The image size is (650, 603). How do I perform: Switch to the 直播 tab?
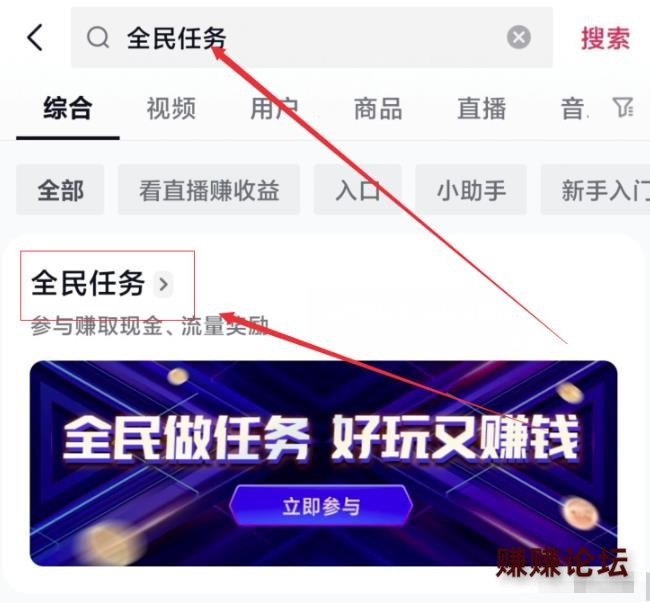pos(482,108)
